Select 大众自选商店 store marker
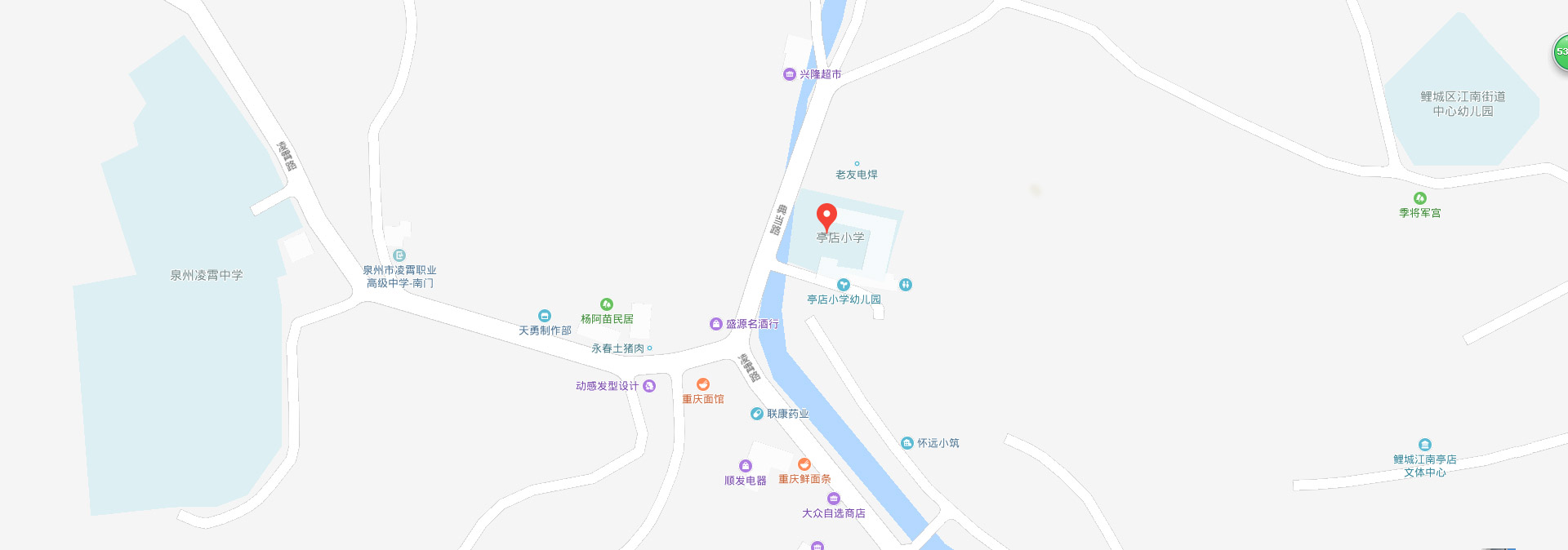 coord(834,499)
